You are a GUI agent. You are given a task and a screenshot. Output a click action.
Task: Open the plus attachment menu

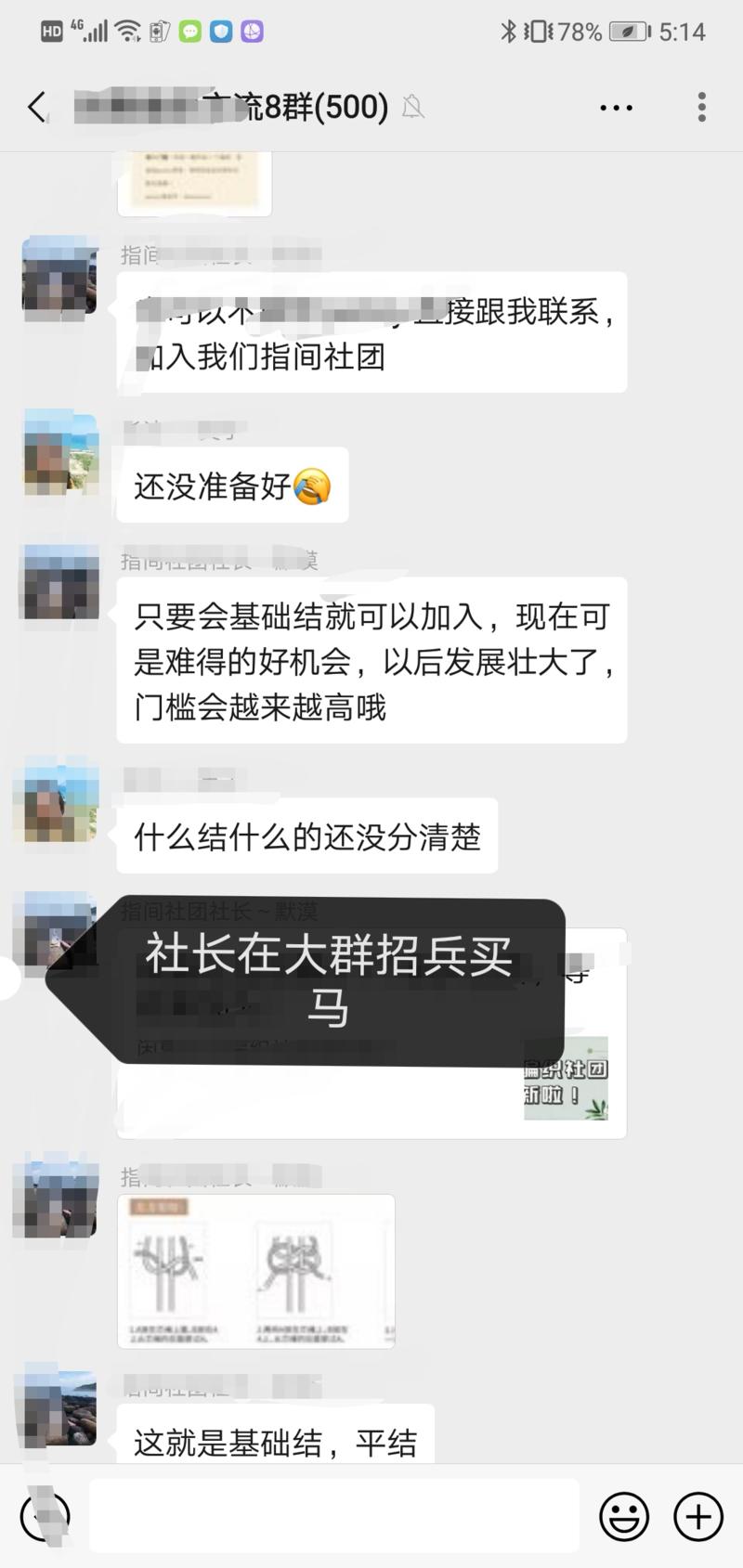[x=697, y=1515]
